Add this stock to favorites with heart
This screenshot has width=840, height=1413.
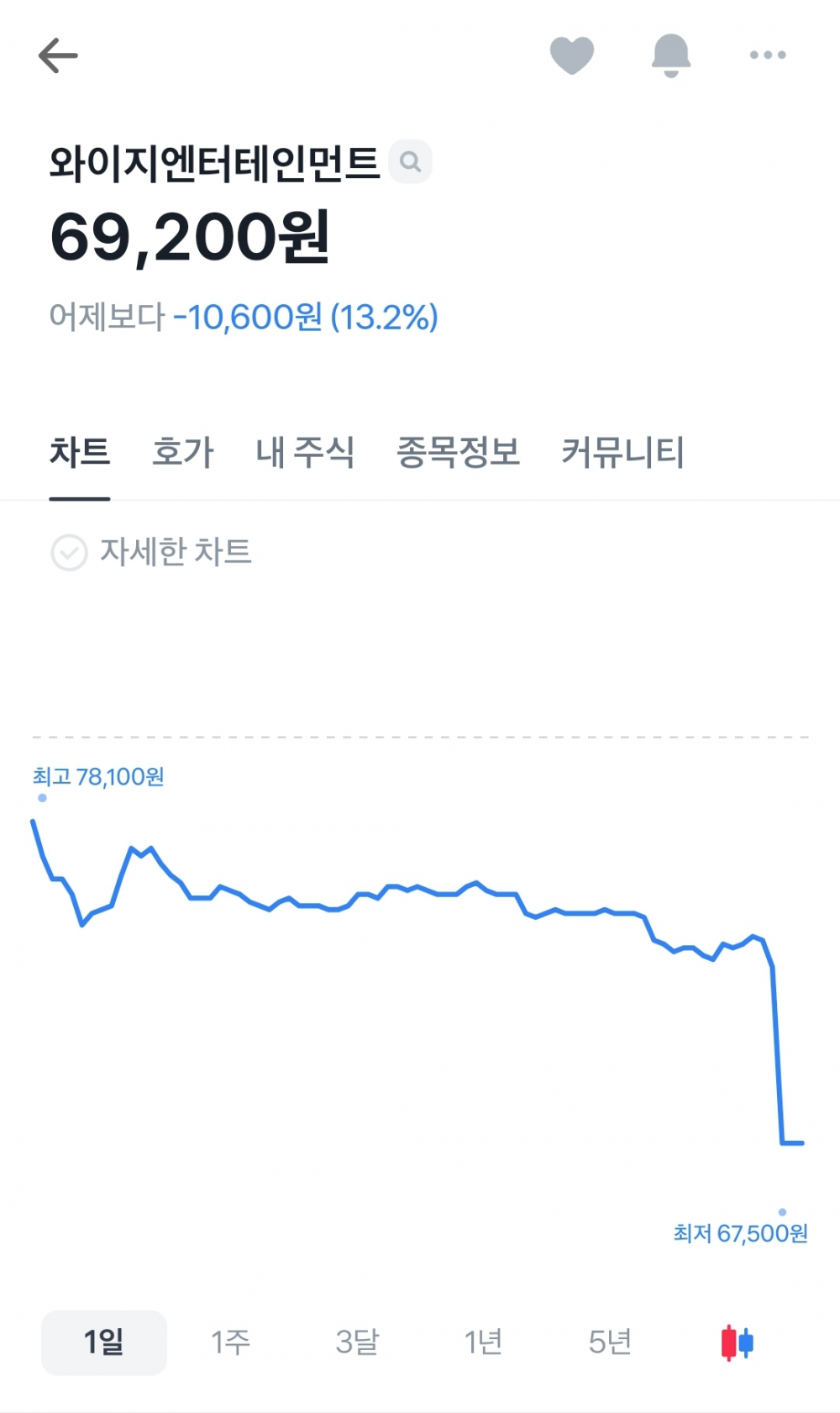(x=572, y=55)
